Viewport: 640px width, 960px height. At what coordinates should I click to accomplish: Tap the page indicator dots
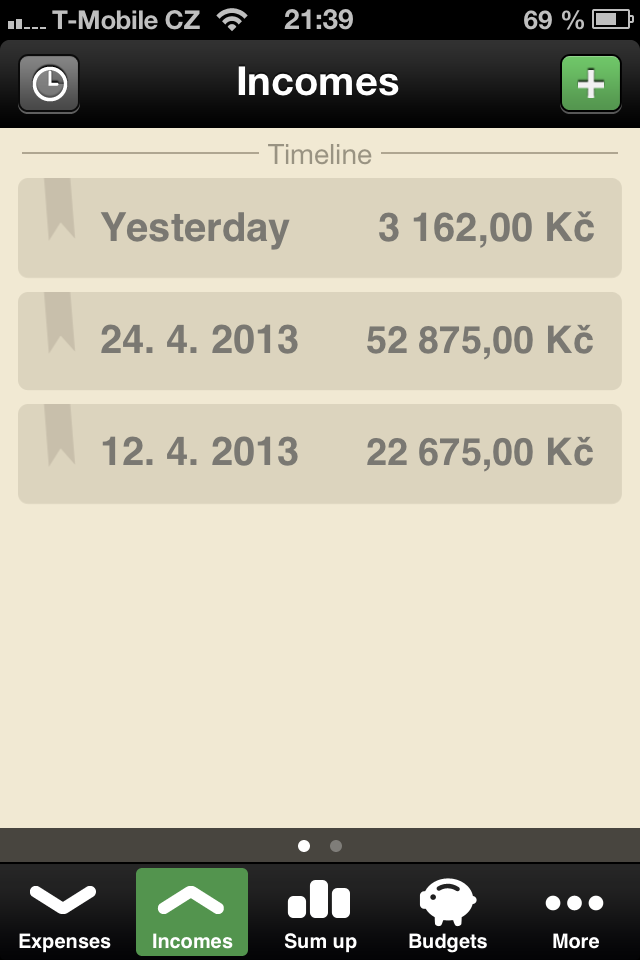coord(320,846)
